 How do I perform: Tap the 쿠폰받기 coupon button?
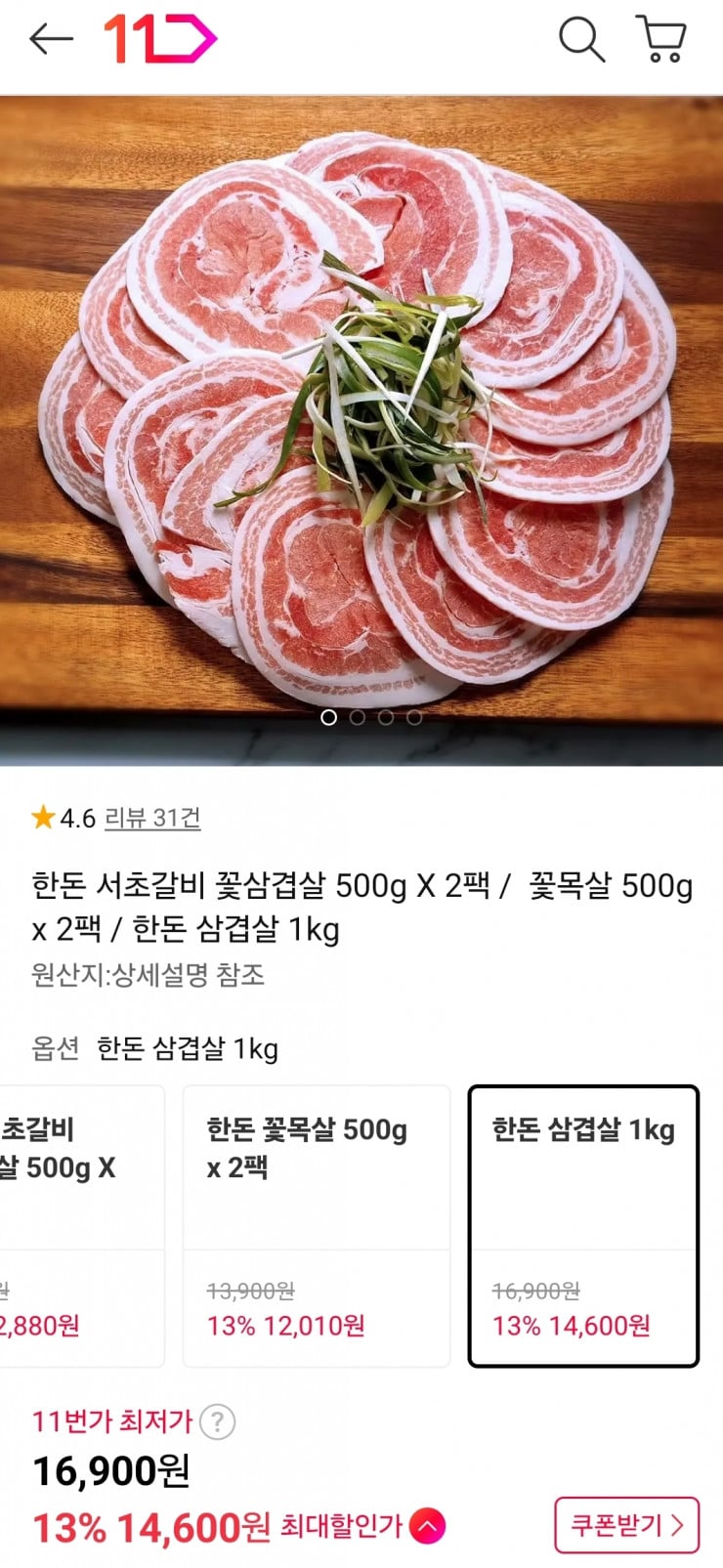click(627, 1523)
